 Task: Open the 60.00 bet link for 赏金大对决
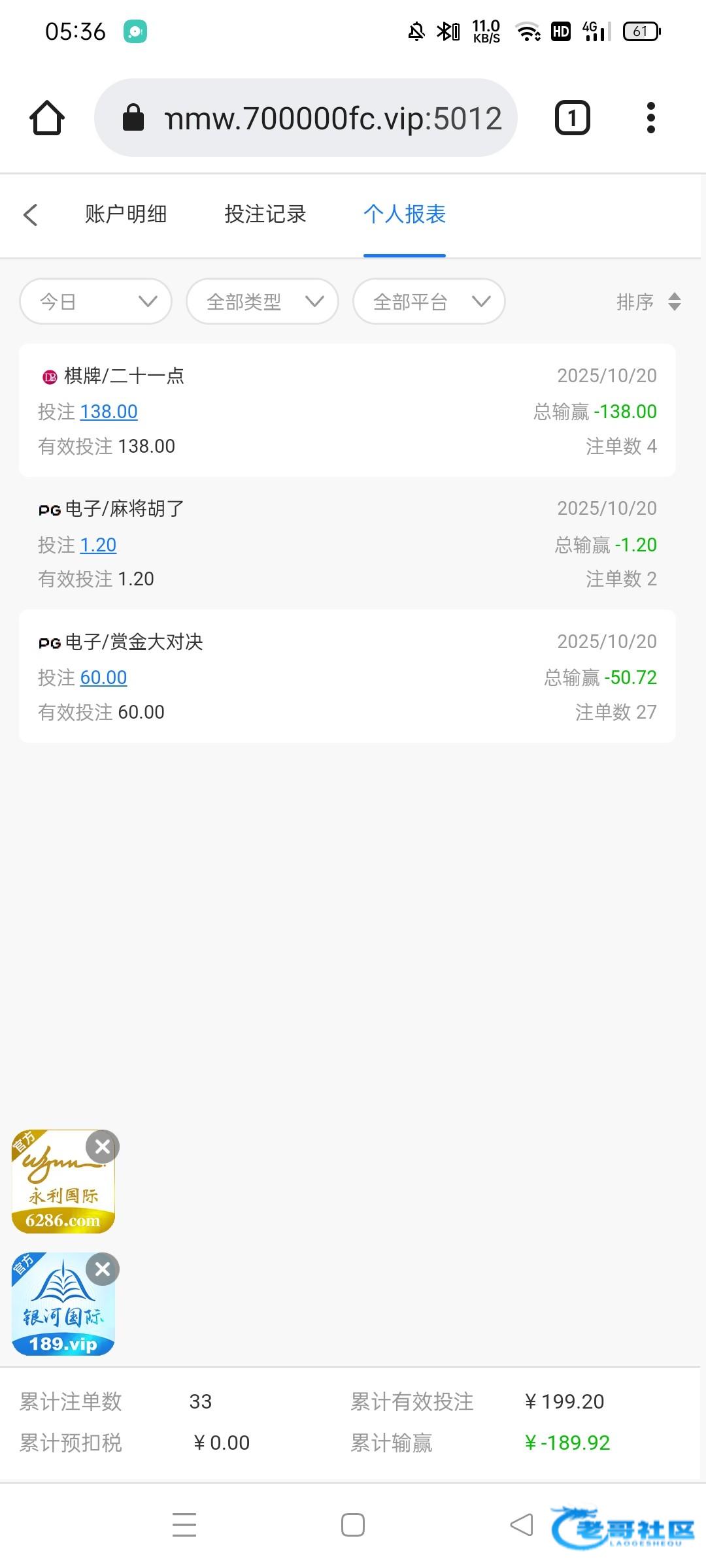103,678
